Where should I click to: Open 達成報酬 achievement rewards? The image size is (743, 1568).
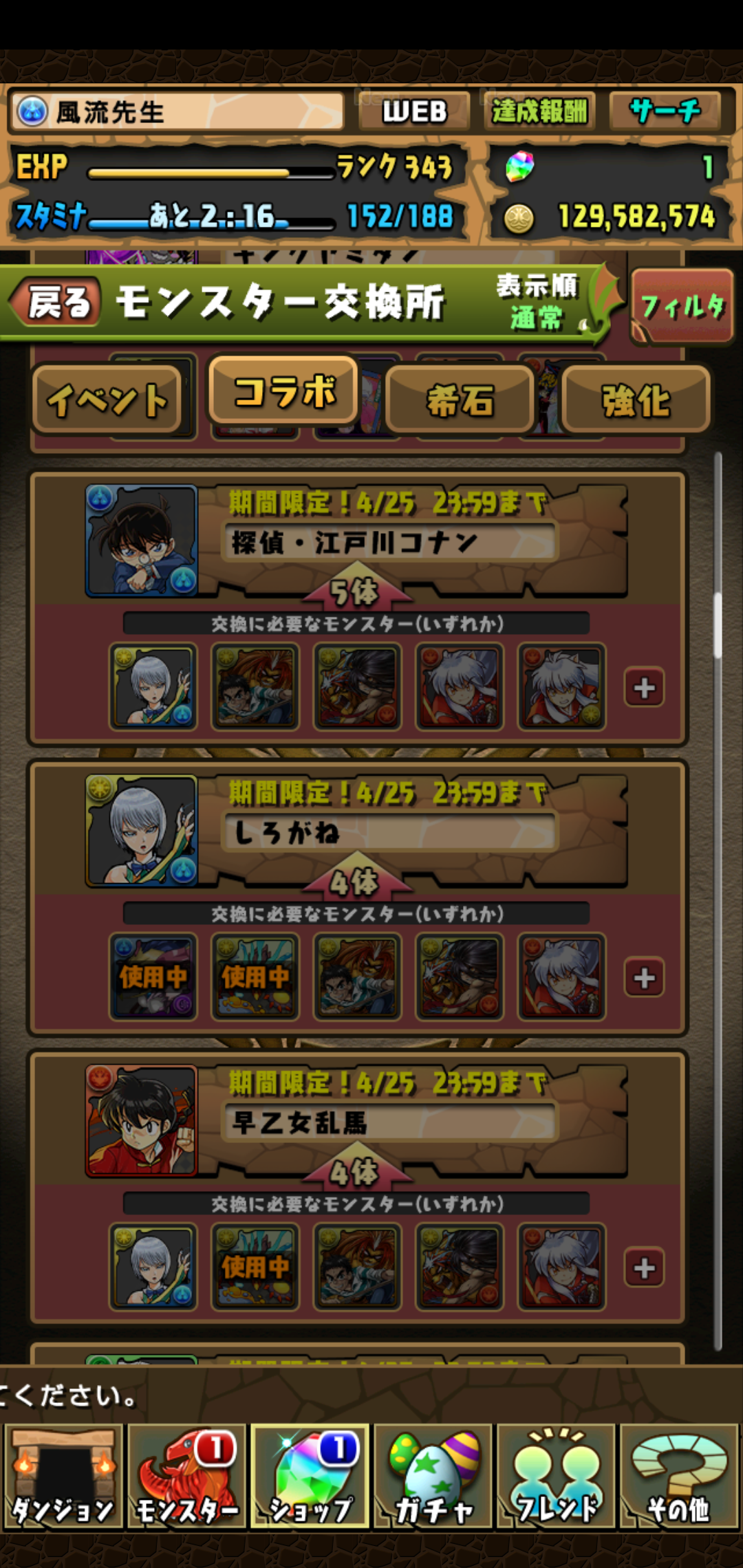tap(539, 111)
